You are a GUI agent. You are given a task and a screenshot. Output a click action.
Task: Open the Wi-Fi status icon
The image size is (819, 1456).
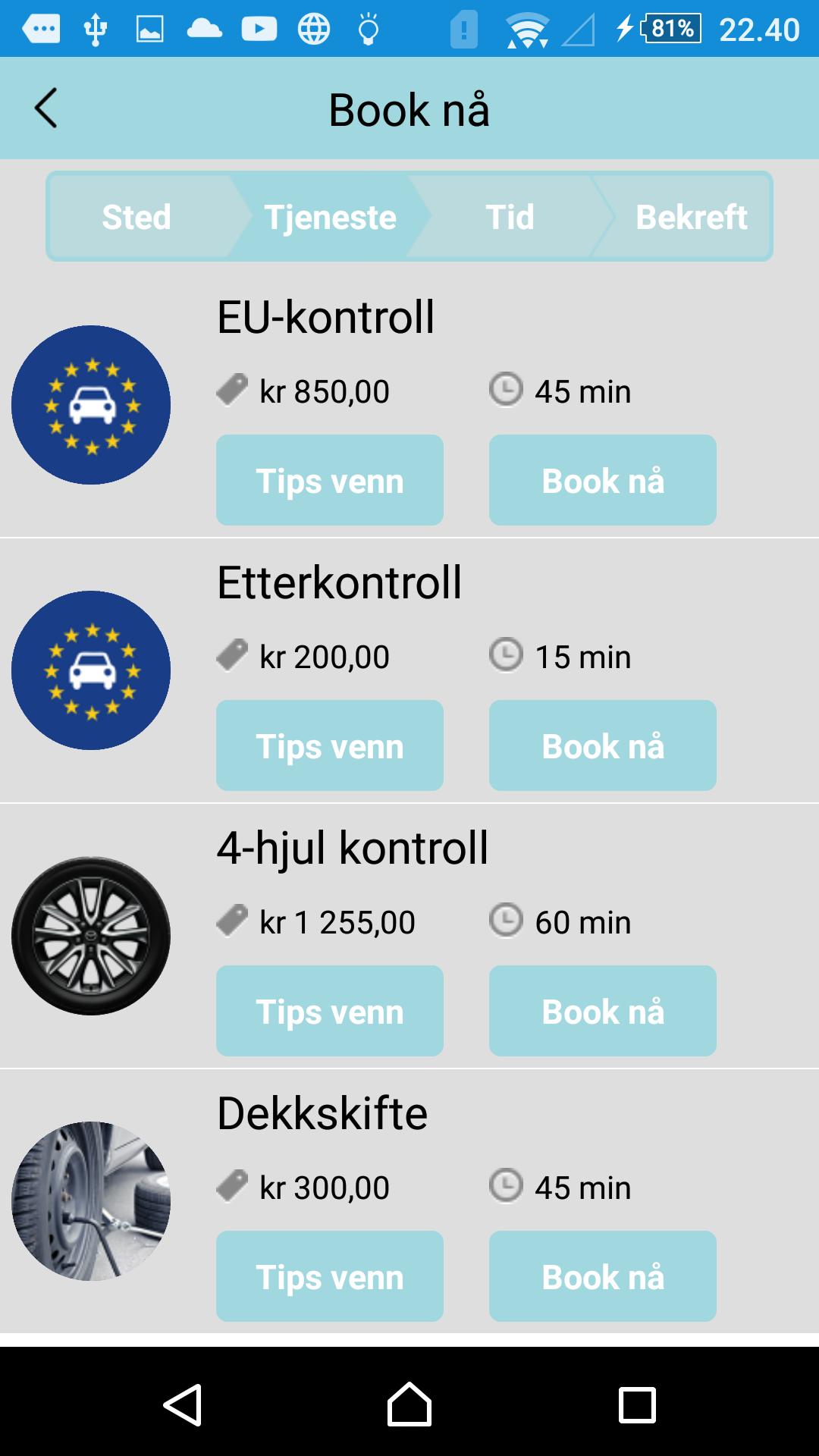[x=525, y=29]
